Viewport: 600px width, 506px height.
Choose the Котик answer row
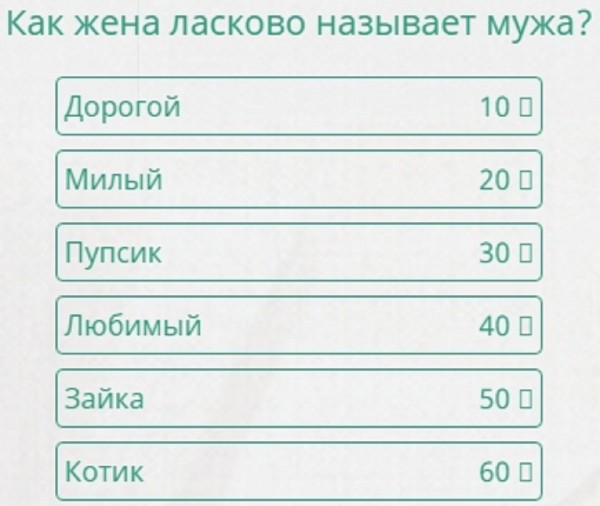[298, 471]
